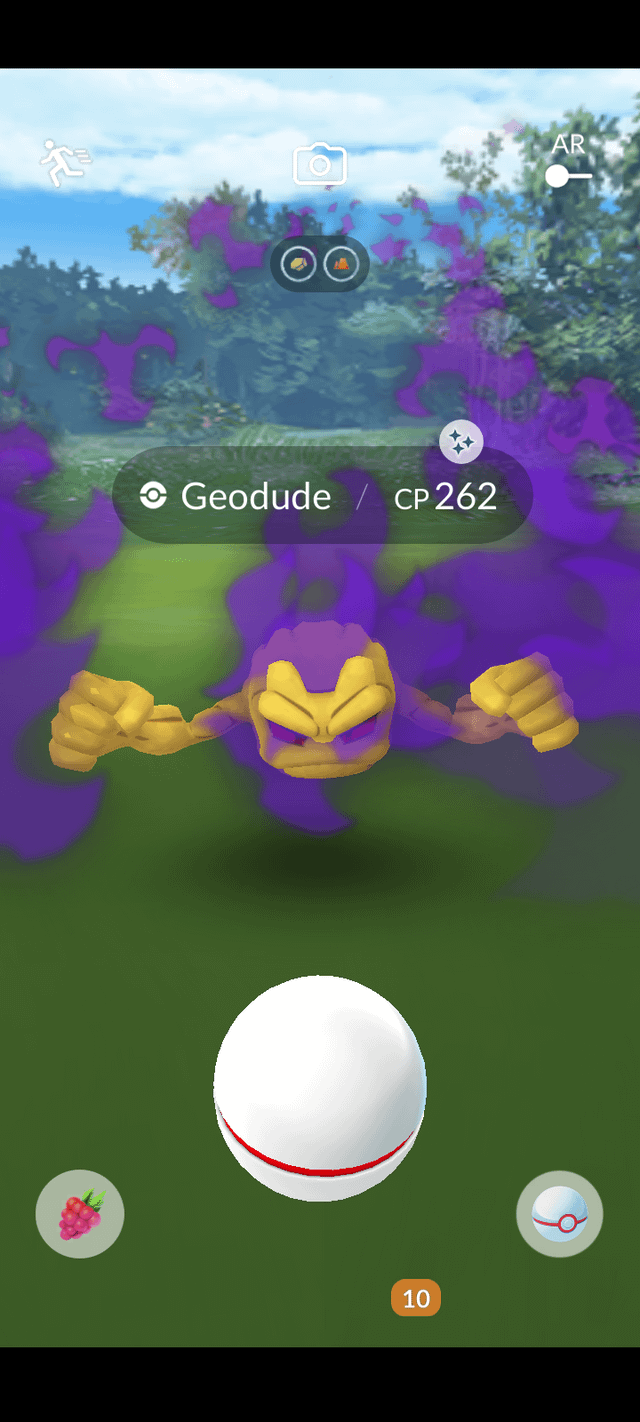Open the berry selection menu

click(x=80, y=1214)
